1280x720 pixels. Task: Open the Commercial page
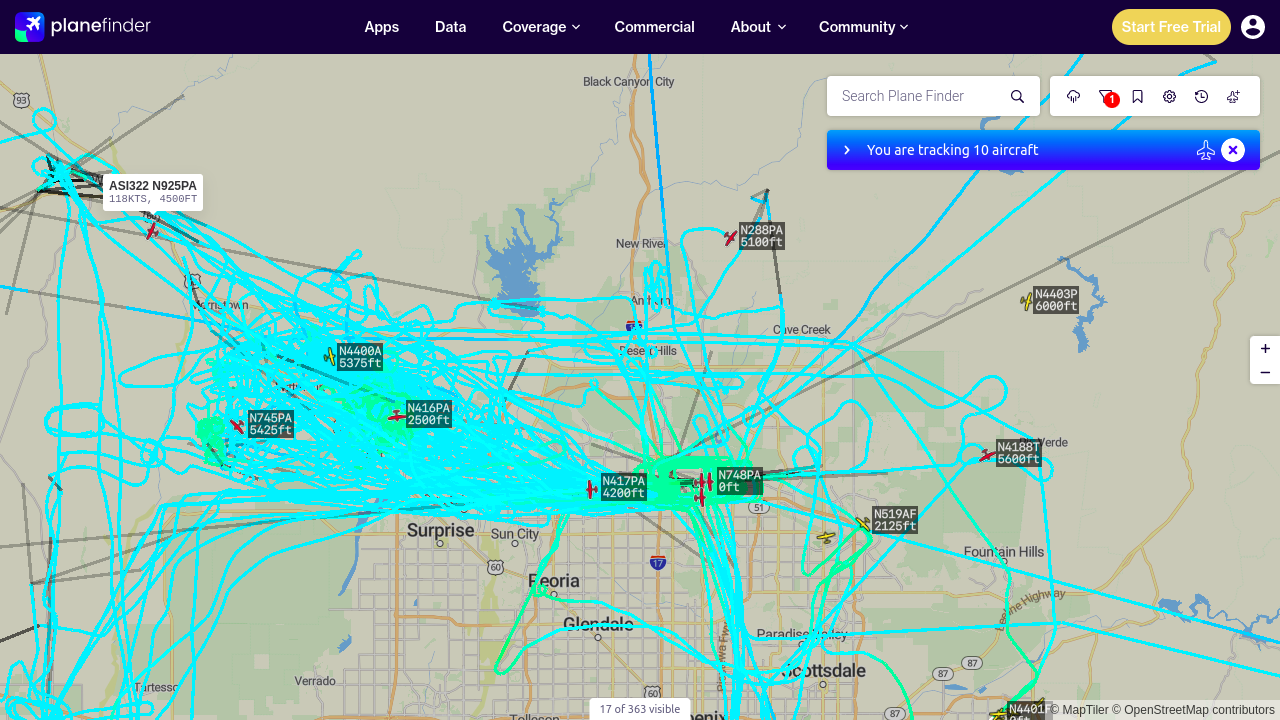655,27
